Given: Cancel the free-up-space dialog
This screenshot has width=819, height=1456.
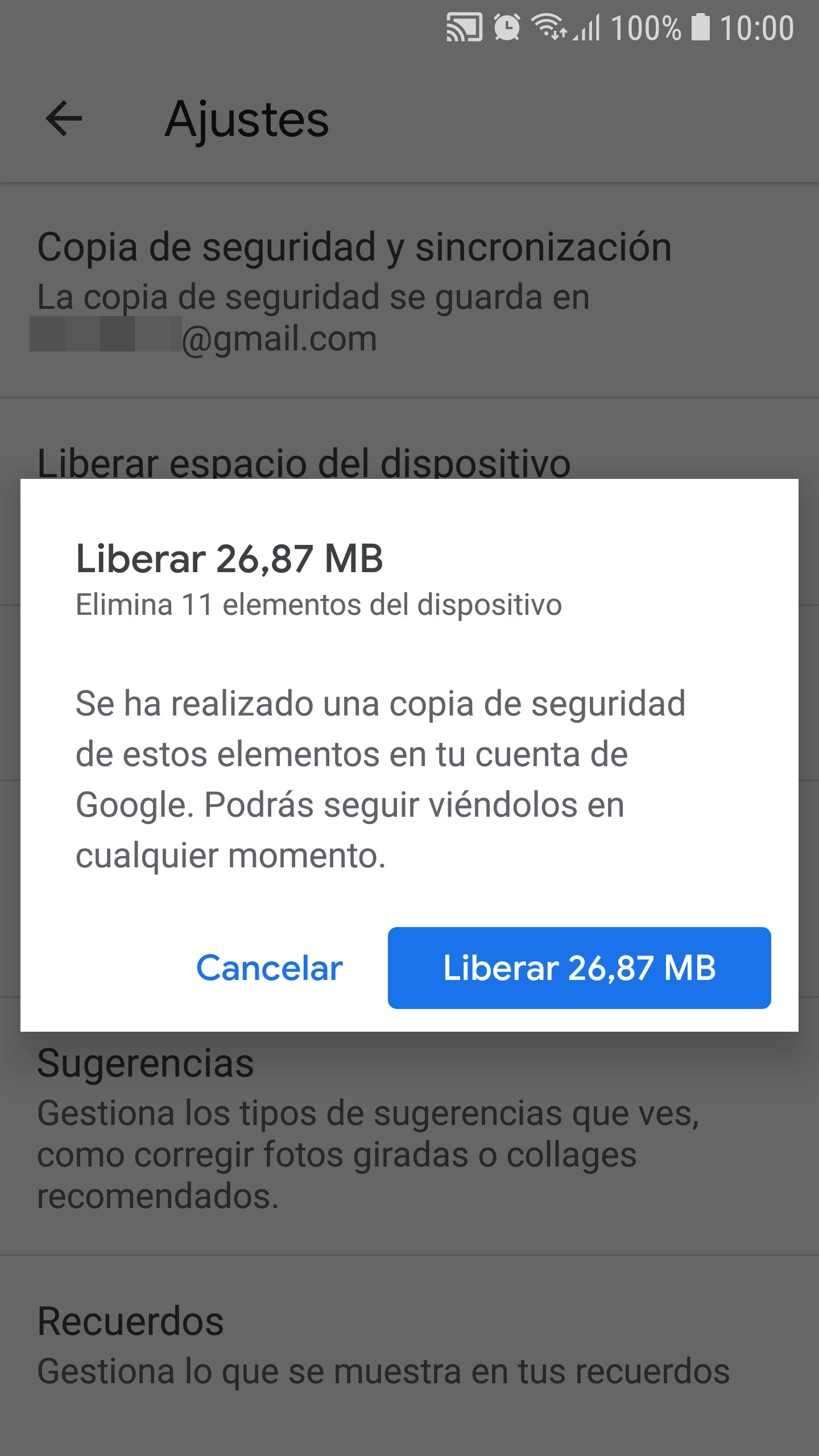Looking at the screenshot, I should (270, 968).
